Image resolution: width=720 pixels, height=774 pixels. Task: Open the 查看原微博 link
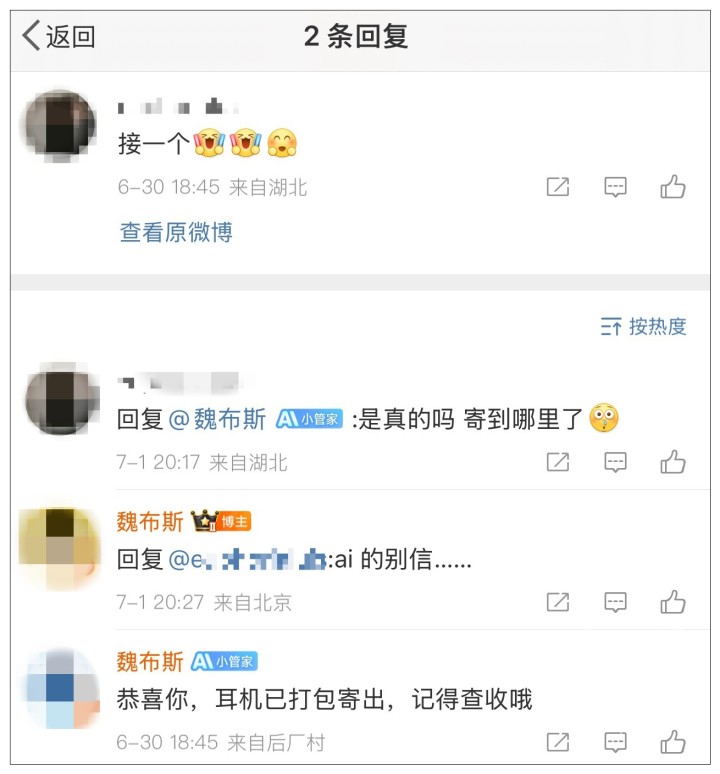(x=176, y=233)
